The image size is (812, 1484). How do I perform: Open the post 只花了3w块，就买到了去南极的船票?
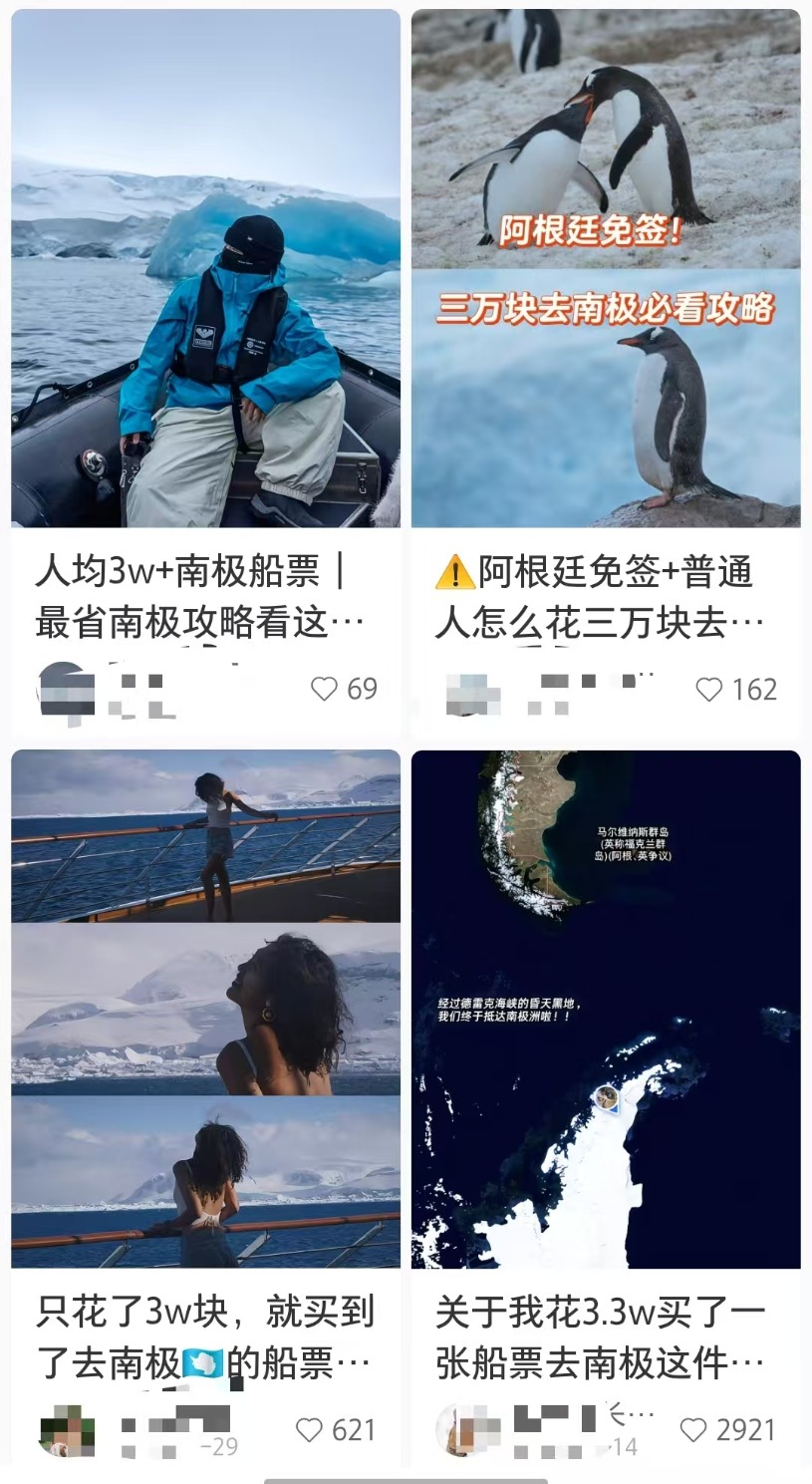point(205,1009)
